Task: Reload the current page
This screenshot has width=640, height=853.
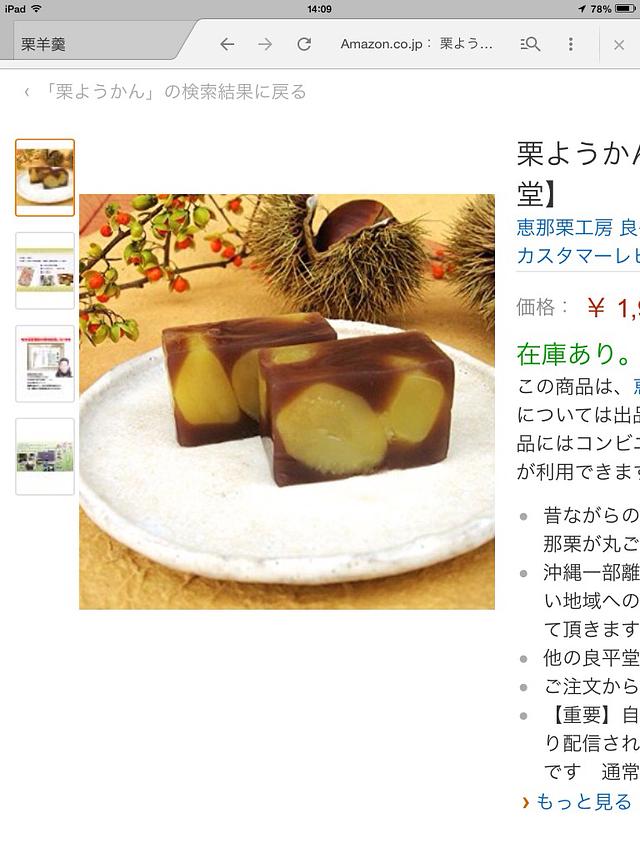Action: (304, 44)
